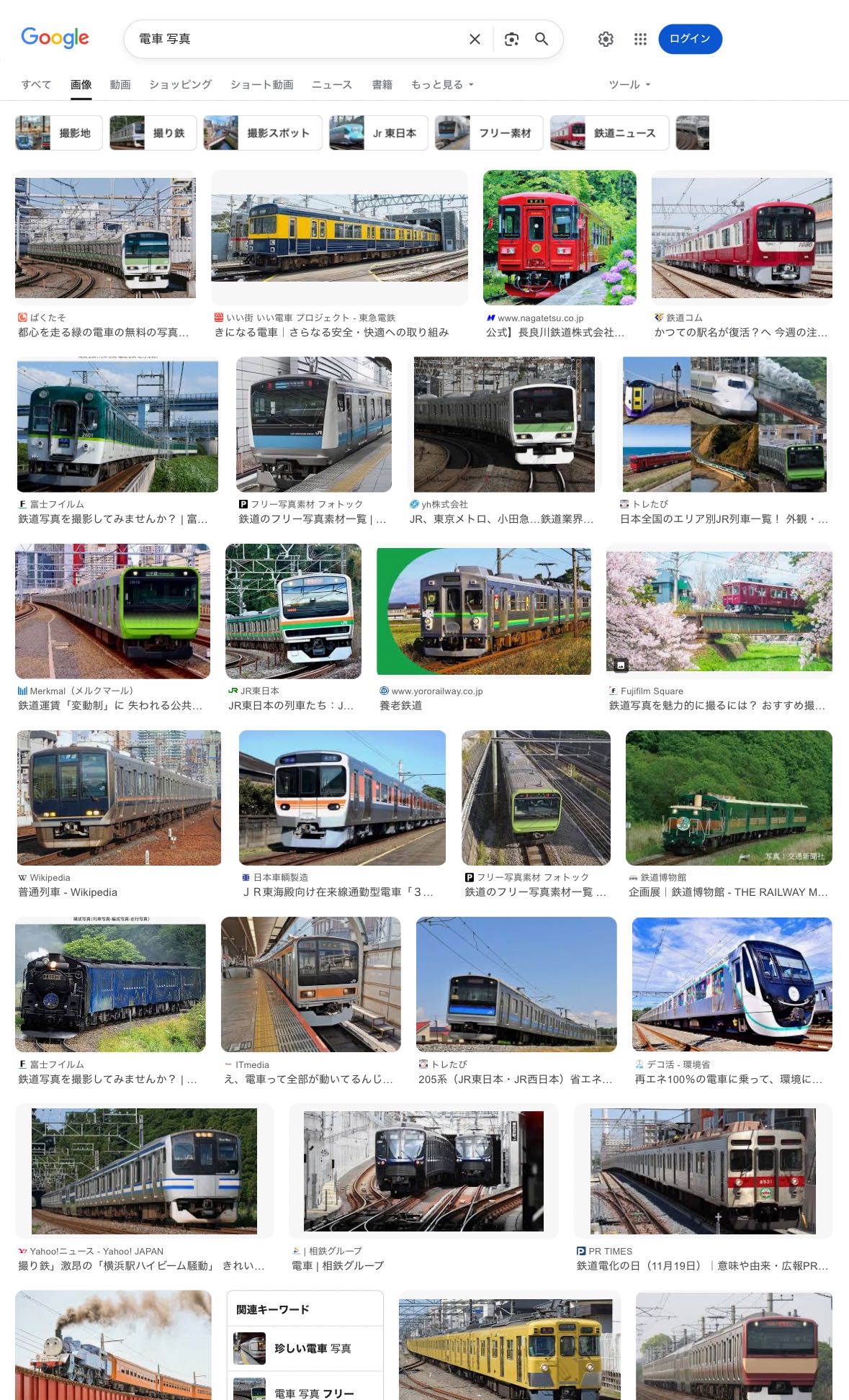Screen dimensions: 849x1400
Task: Open quick settings gear
Action: 606,40
